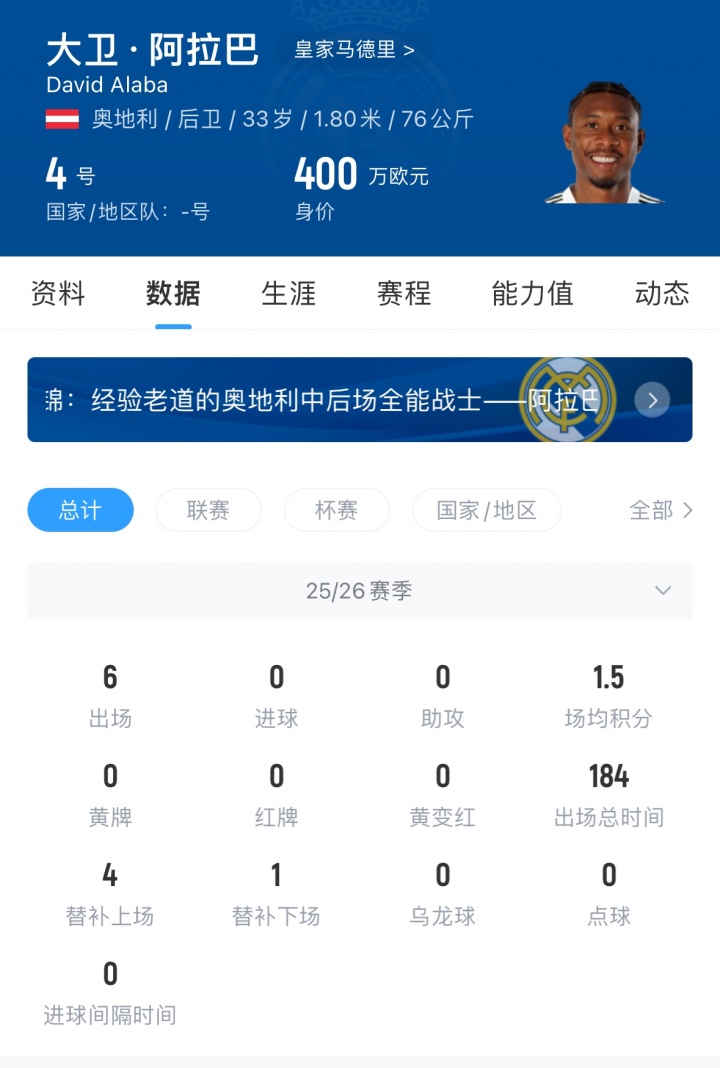Filter stats by 联赛
Image resolution: width=720 pixels, height=1068 pixels.
tap(208, 510)
